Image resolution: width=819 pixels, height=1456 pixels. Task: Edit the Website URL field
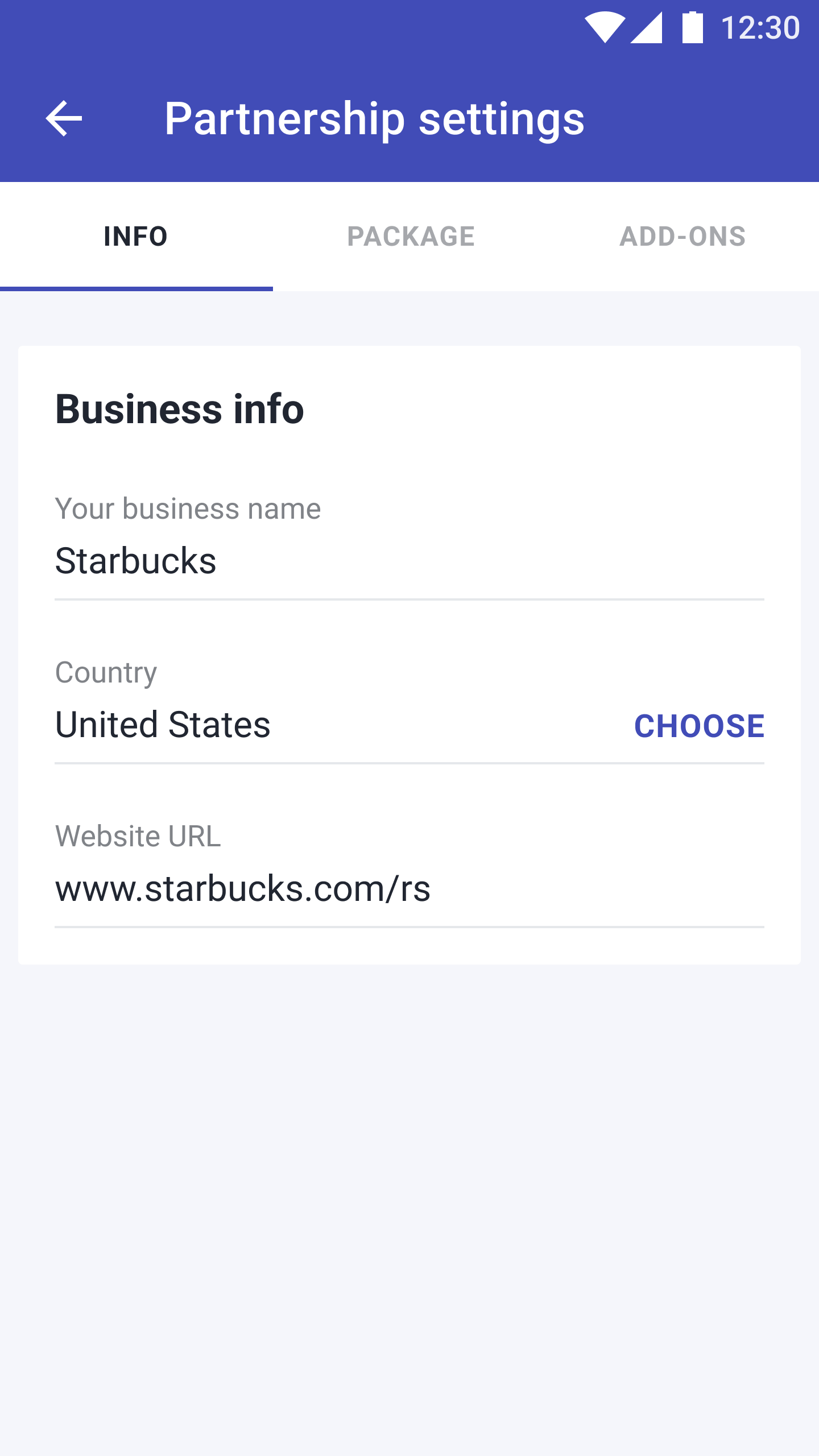coord(409,888)
